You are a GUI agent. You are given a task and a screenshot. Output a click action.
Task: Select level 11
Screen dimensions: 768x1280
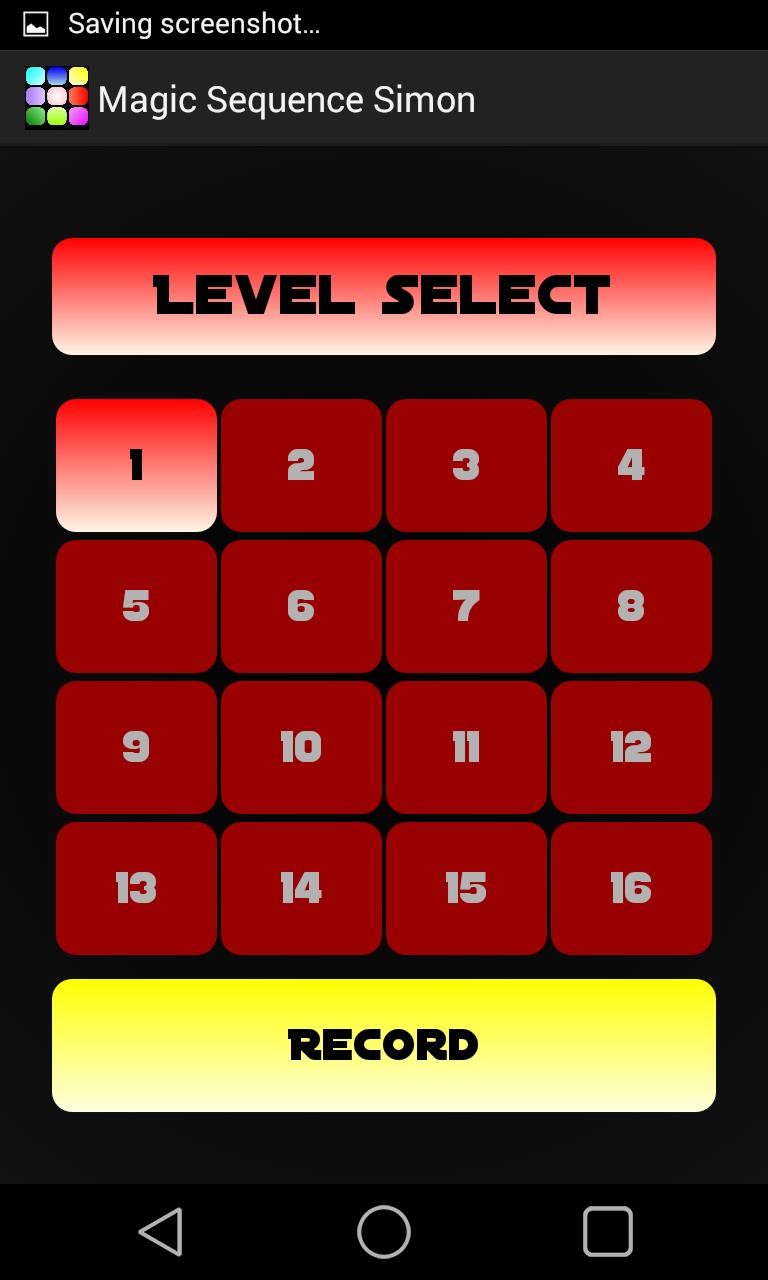[466, 747]
